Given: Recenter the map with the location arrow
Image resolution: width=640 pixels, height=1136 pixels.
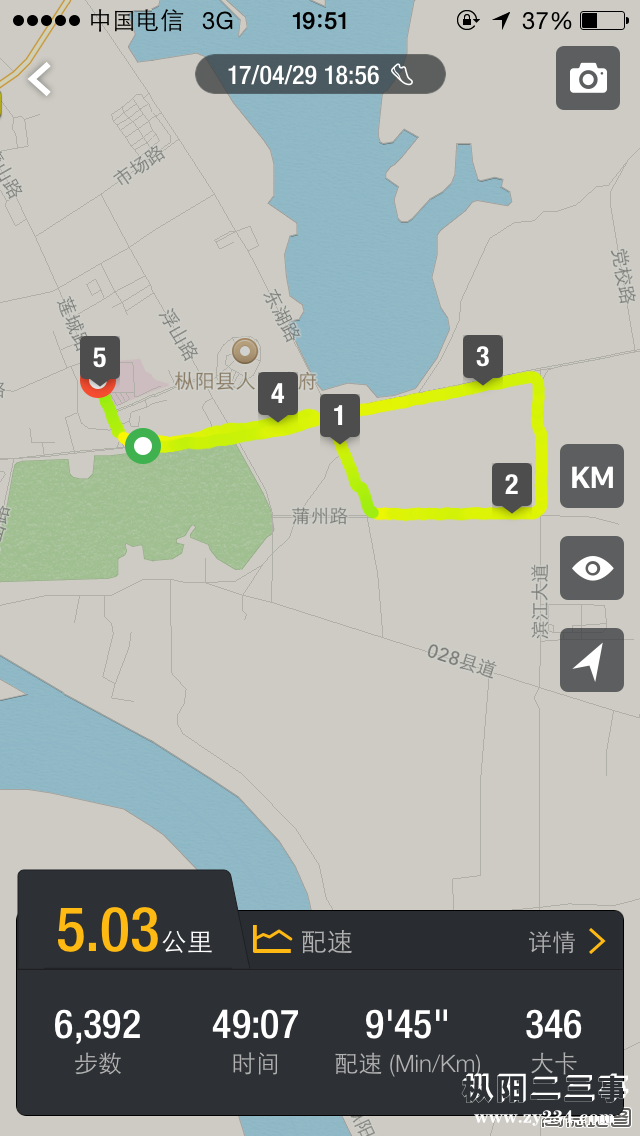Looking at the screenshot, I should (x=592, y=660).
